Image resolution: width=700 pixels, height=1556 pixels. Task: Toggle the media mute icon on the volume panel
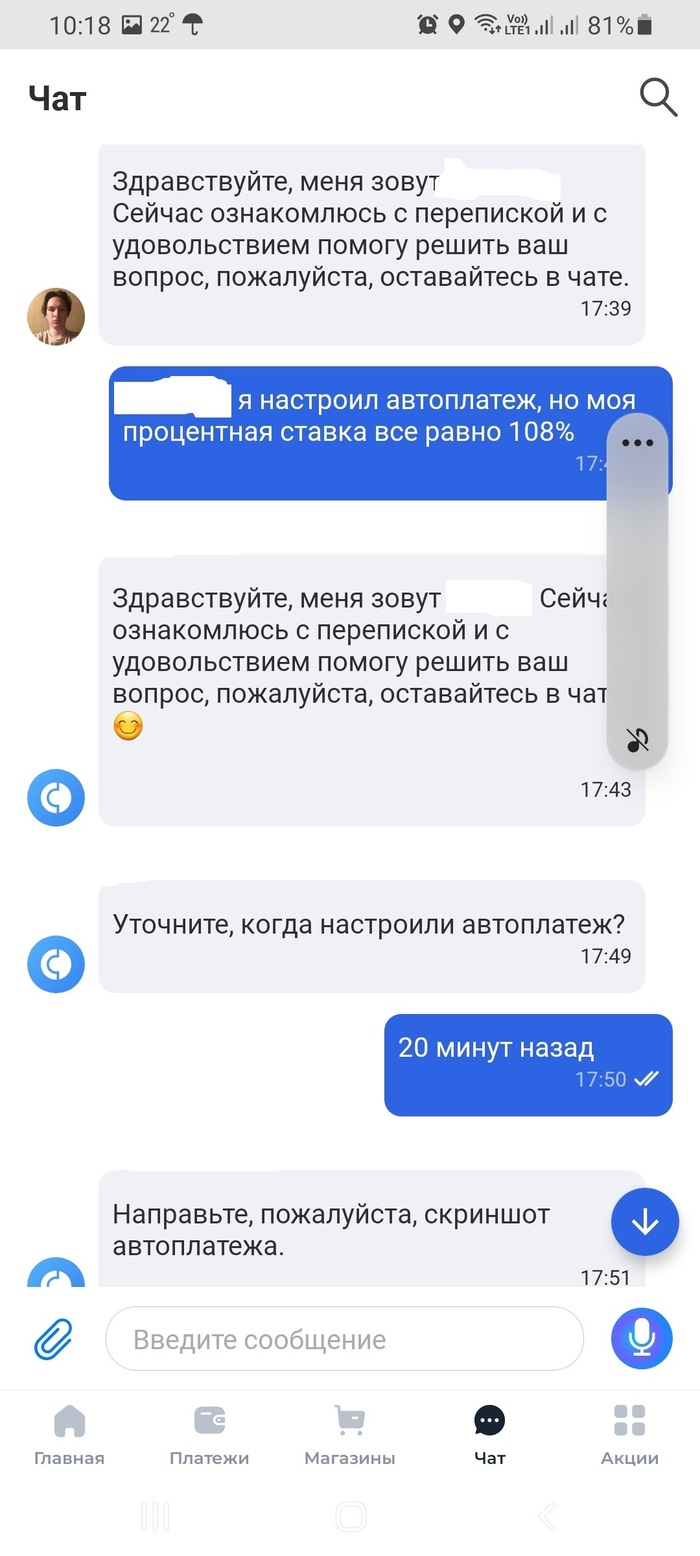(x=637, y=740)
